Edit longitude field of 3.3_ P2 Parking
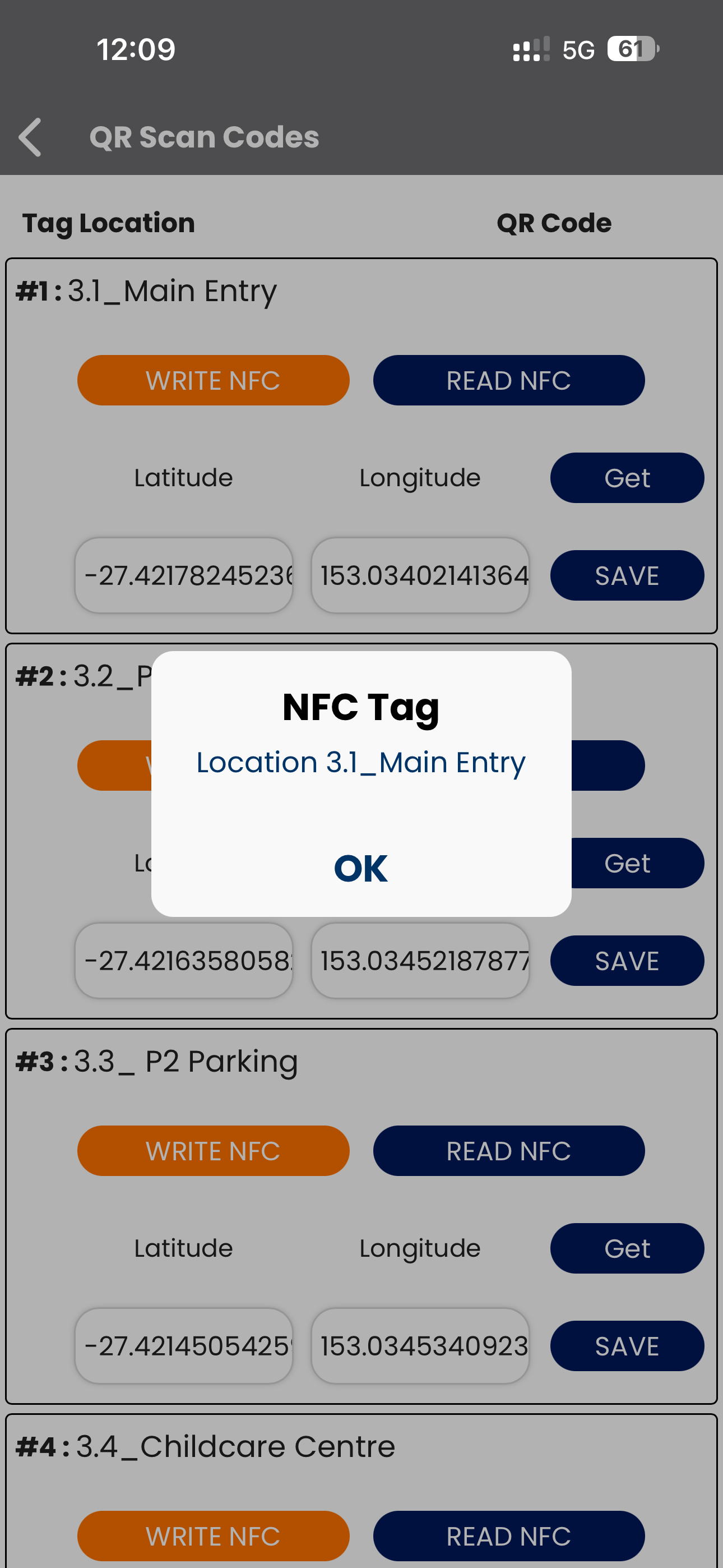 point(420,1346)
